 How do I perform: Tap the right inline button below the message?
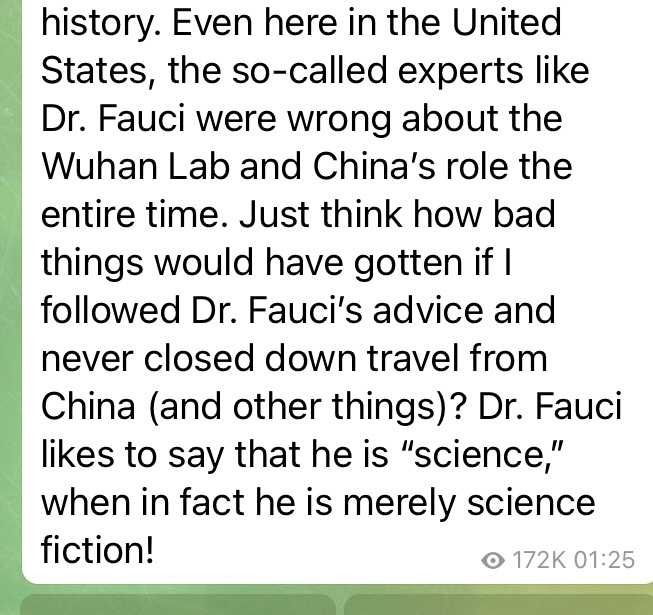497,605
